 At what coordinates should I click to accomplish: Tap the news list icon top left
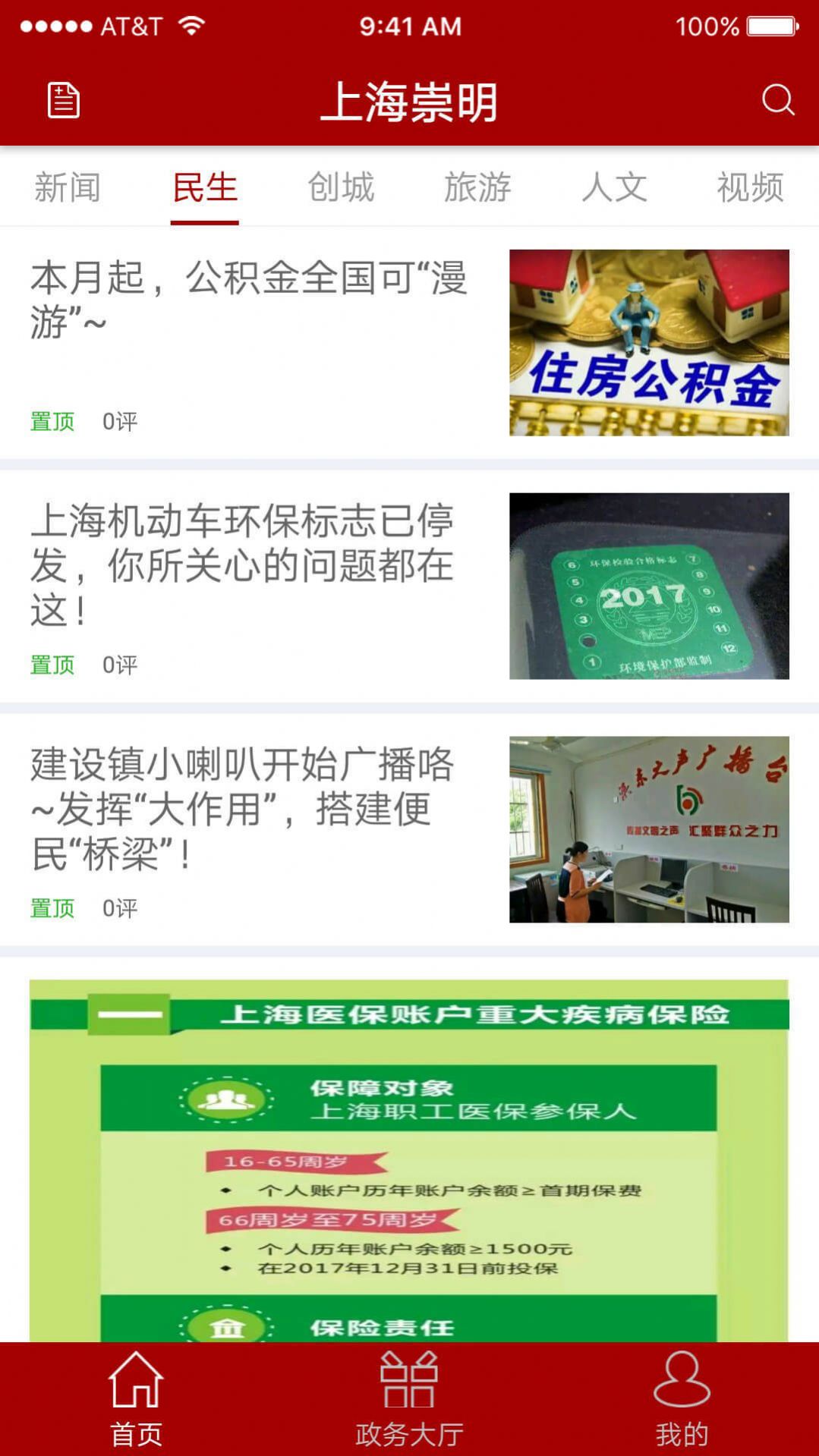click(62, 99)
